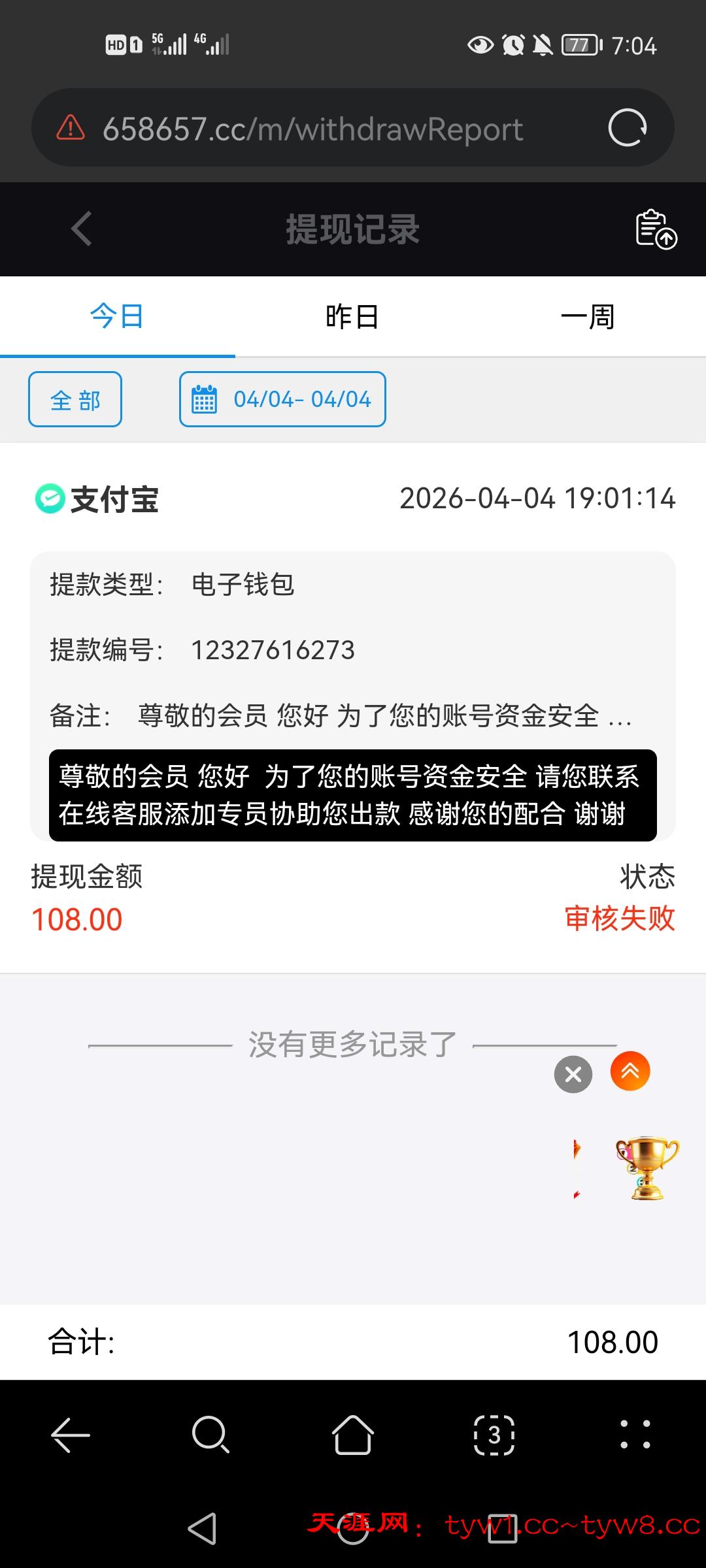The height and width of the screenshot is (1568, 706).
Task: Reload the page in the address bar
Action: 627,127
